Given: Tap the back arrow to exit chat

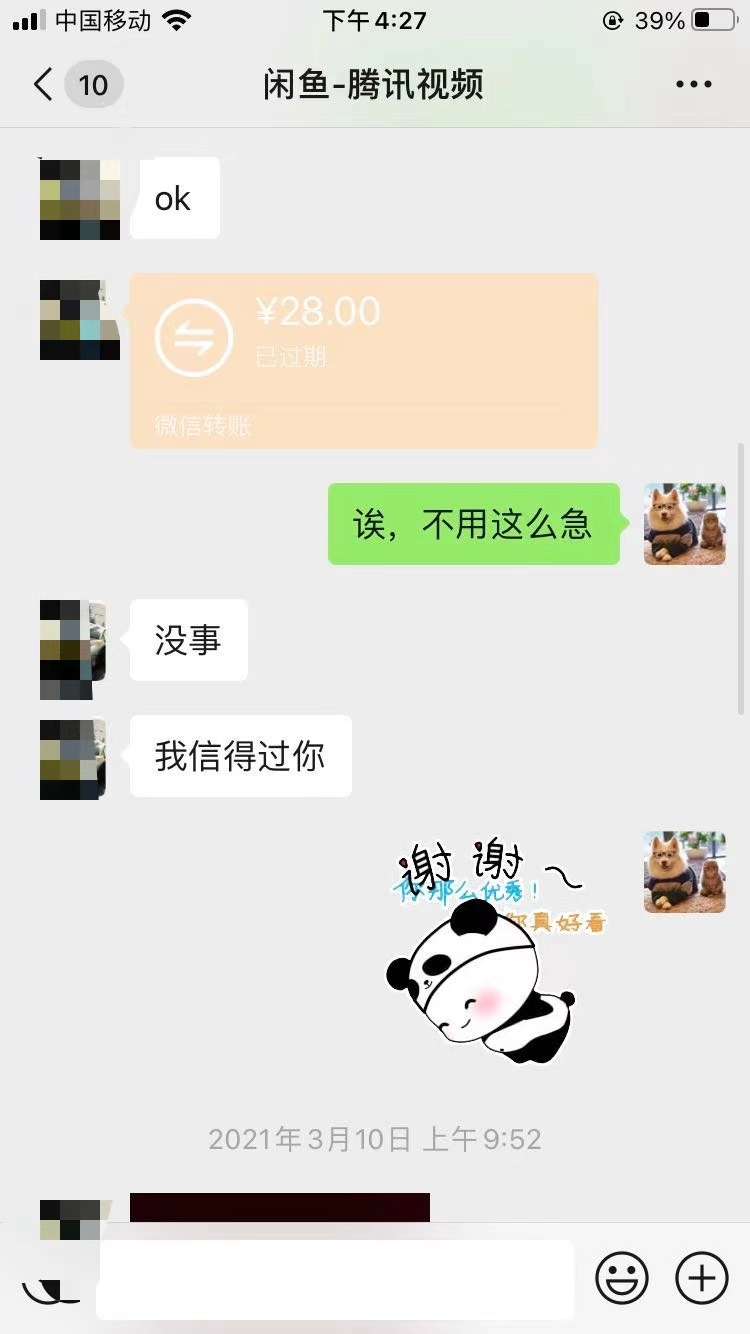Looking at the screenshot, I should [42, 85].
